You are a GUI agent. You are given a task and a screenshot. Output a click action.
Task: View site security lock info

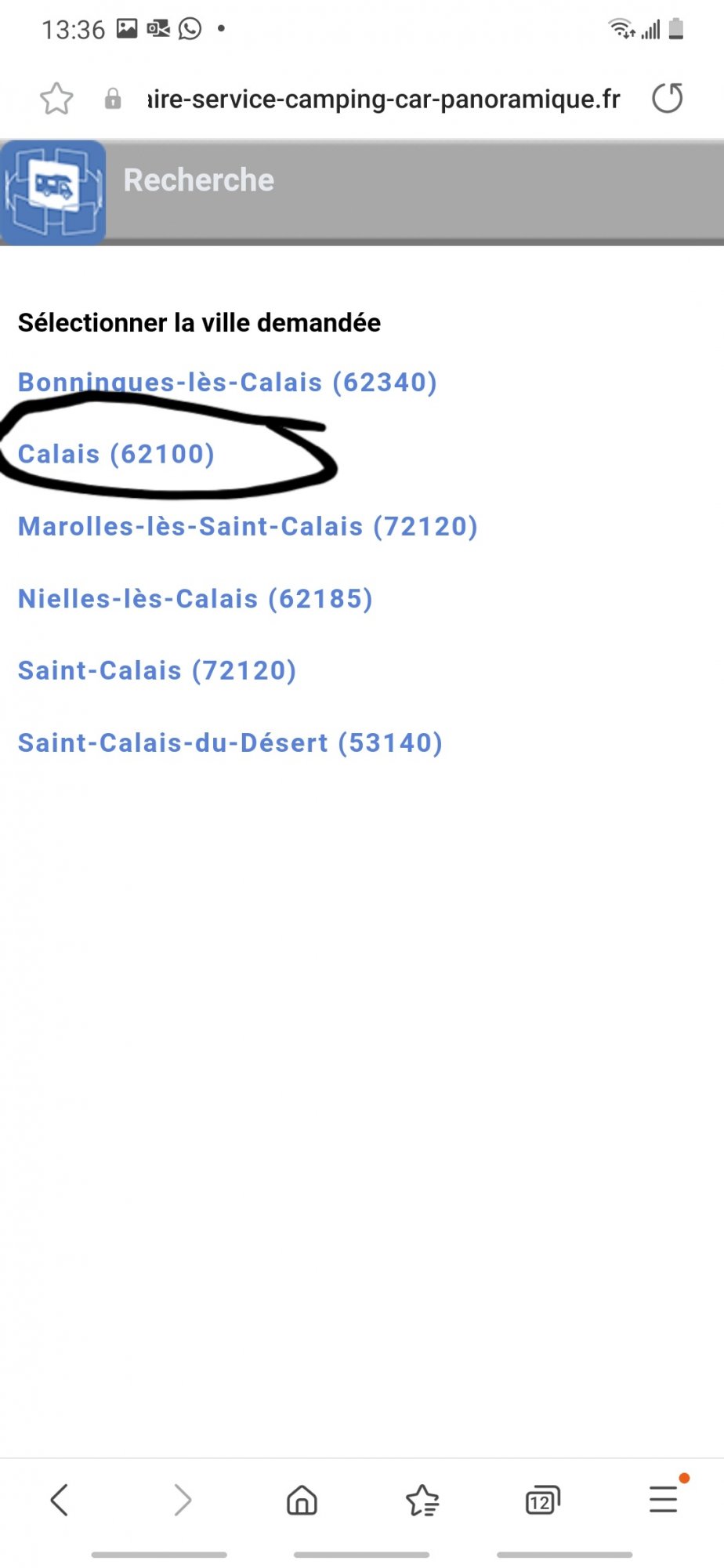point(113,99)
